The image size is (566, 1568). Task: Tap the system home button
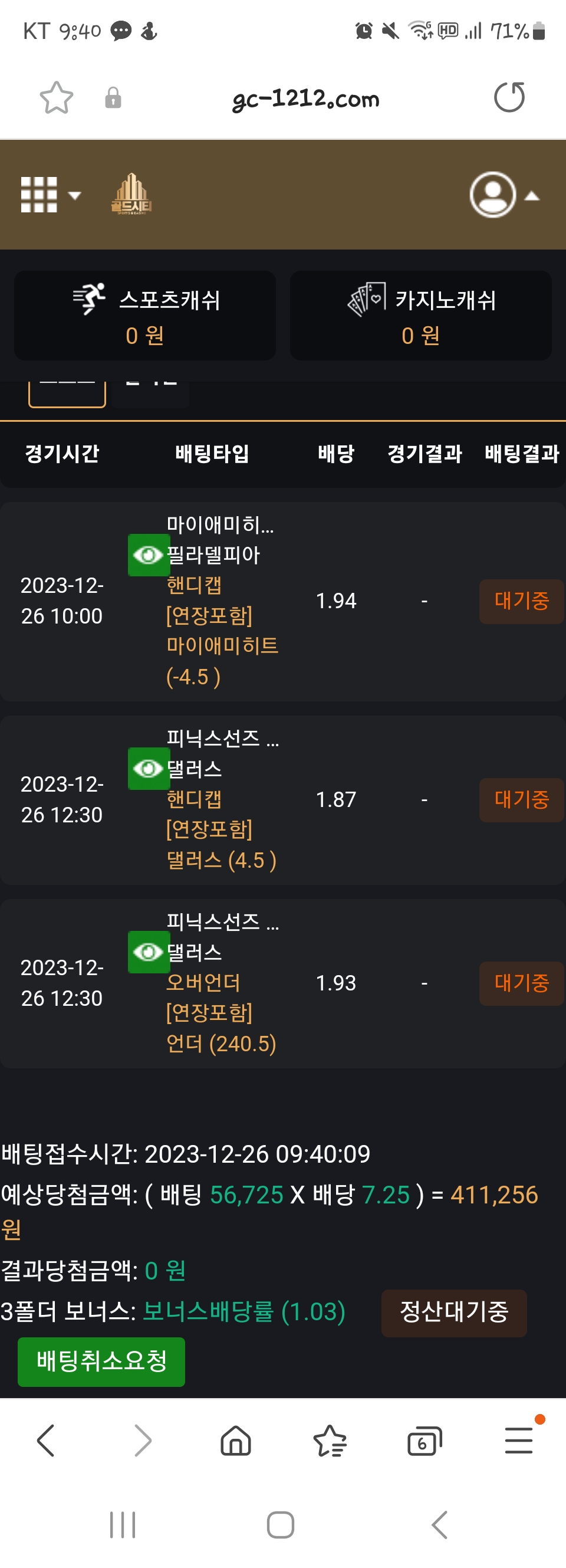[281, 1524]
